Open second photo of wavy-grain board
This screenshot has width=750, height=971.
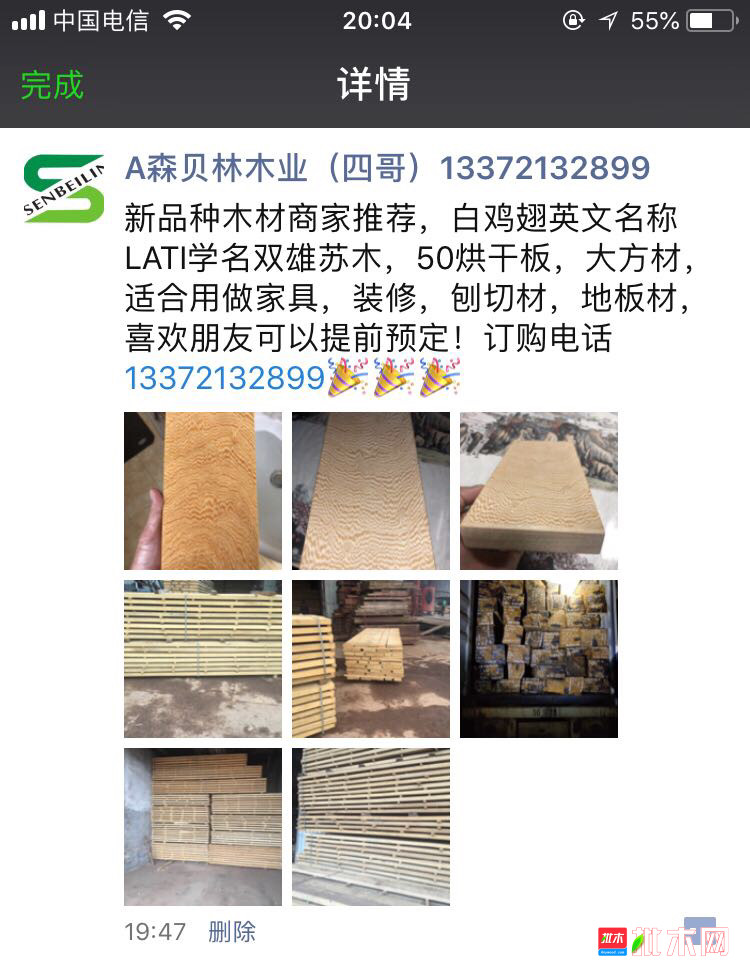pyautogui.click(x=371, y=491)
